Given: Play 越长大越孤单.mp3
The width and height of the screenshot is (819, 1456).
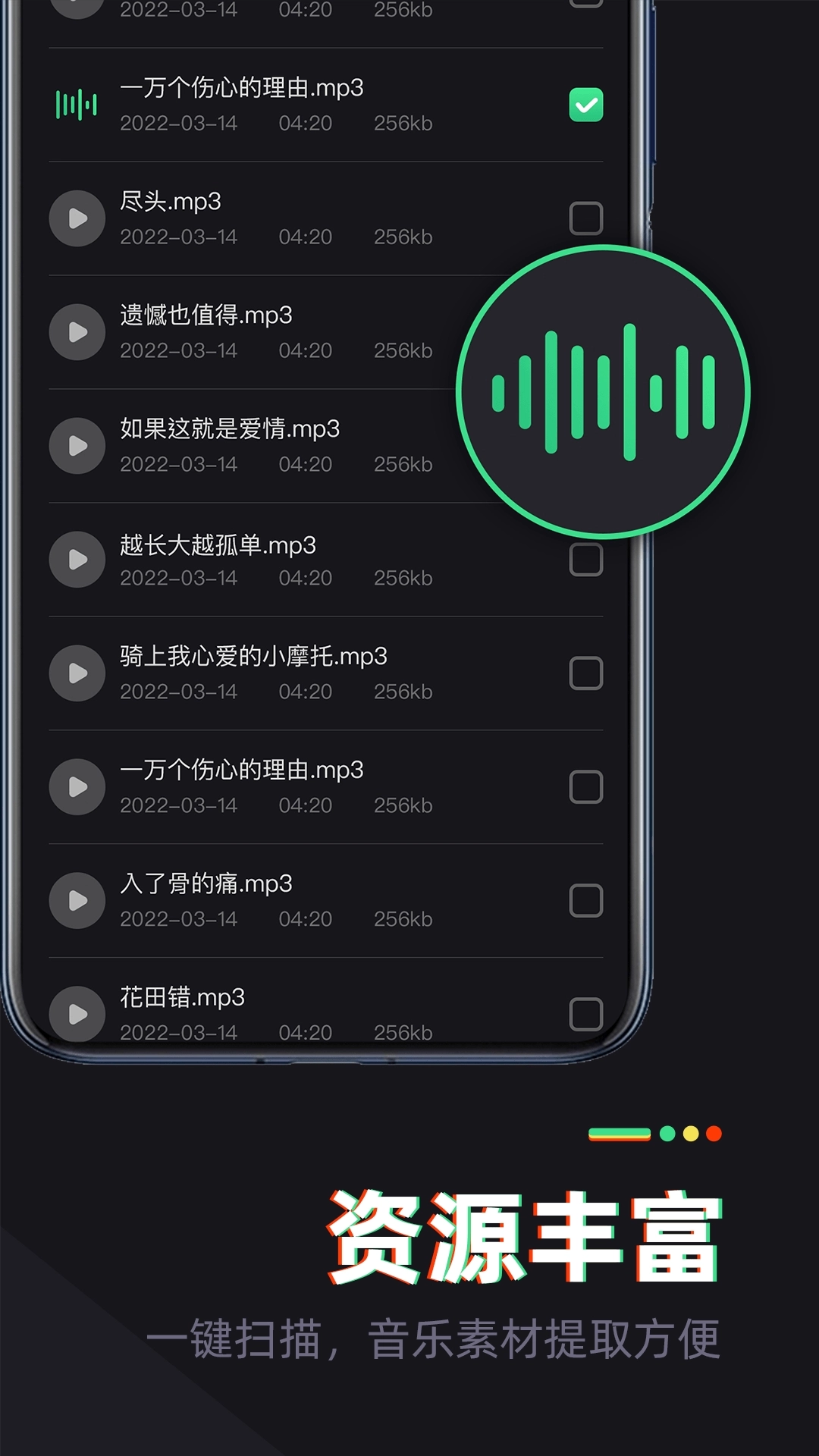Looking at the screenshot, I should (76, 560).
